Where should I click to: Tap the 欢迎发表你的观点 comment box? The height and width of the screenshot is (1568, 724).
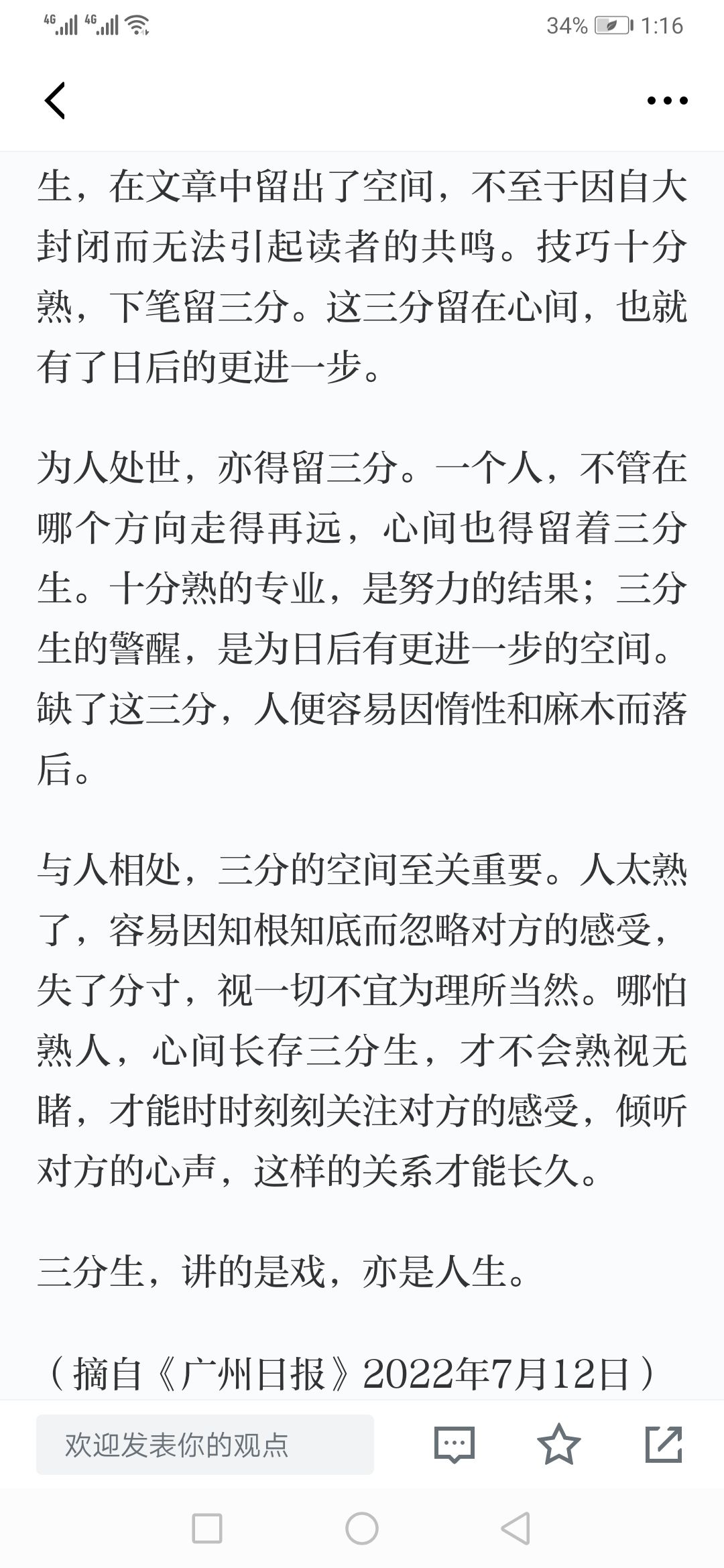coord(205,1444)
